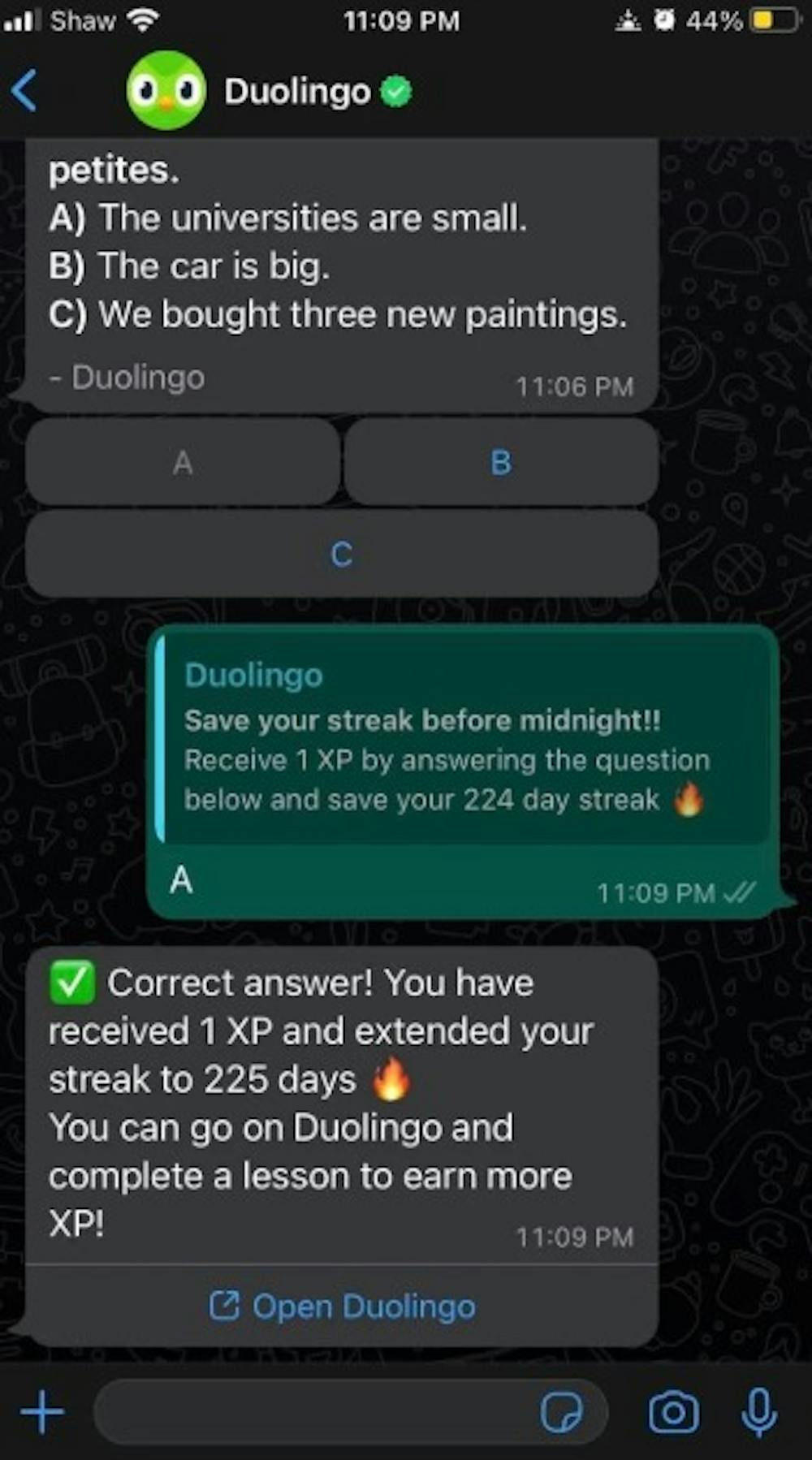Choose quick reply button B
The image size is (812, 1460).
click(501, 462)
